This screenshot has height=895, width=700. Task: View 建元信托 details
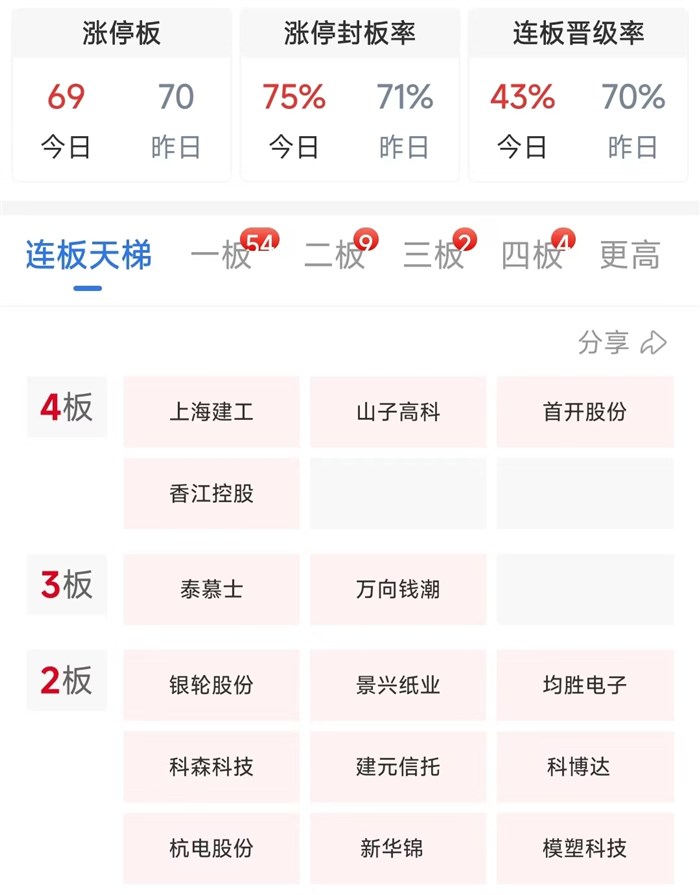(398, 767)
